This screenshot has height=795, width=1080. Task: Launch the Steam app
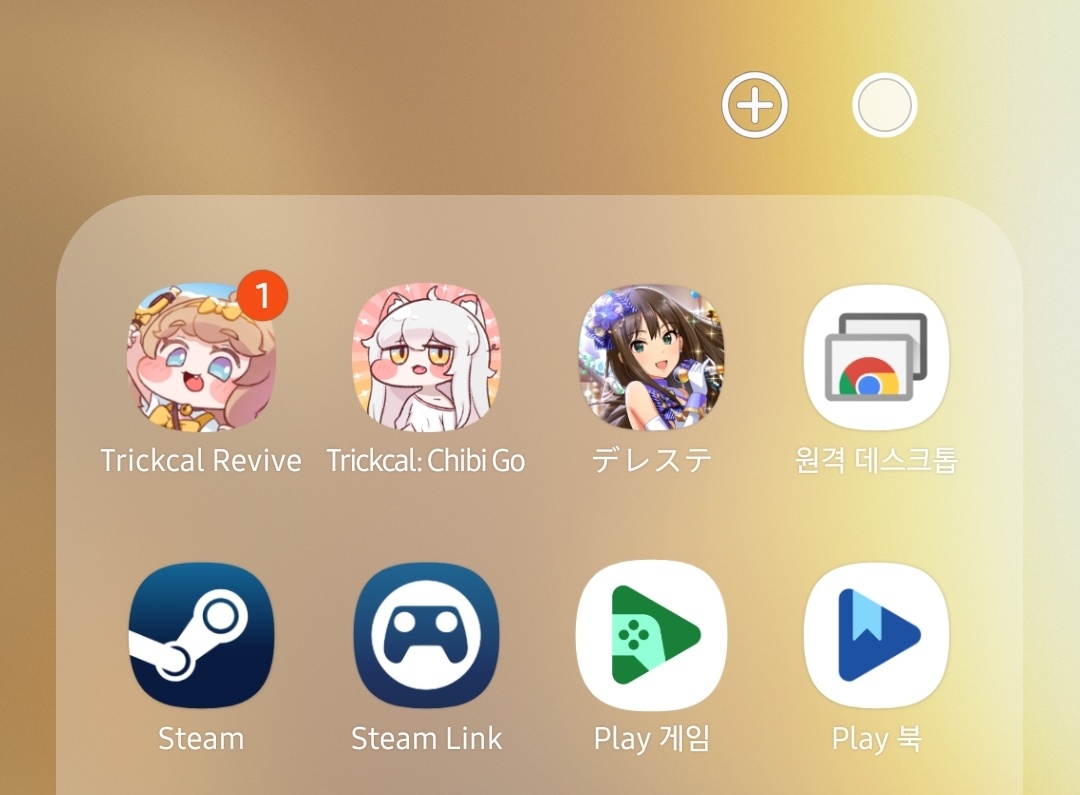tap(201, 636)
